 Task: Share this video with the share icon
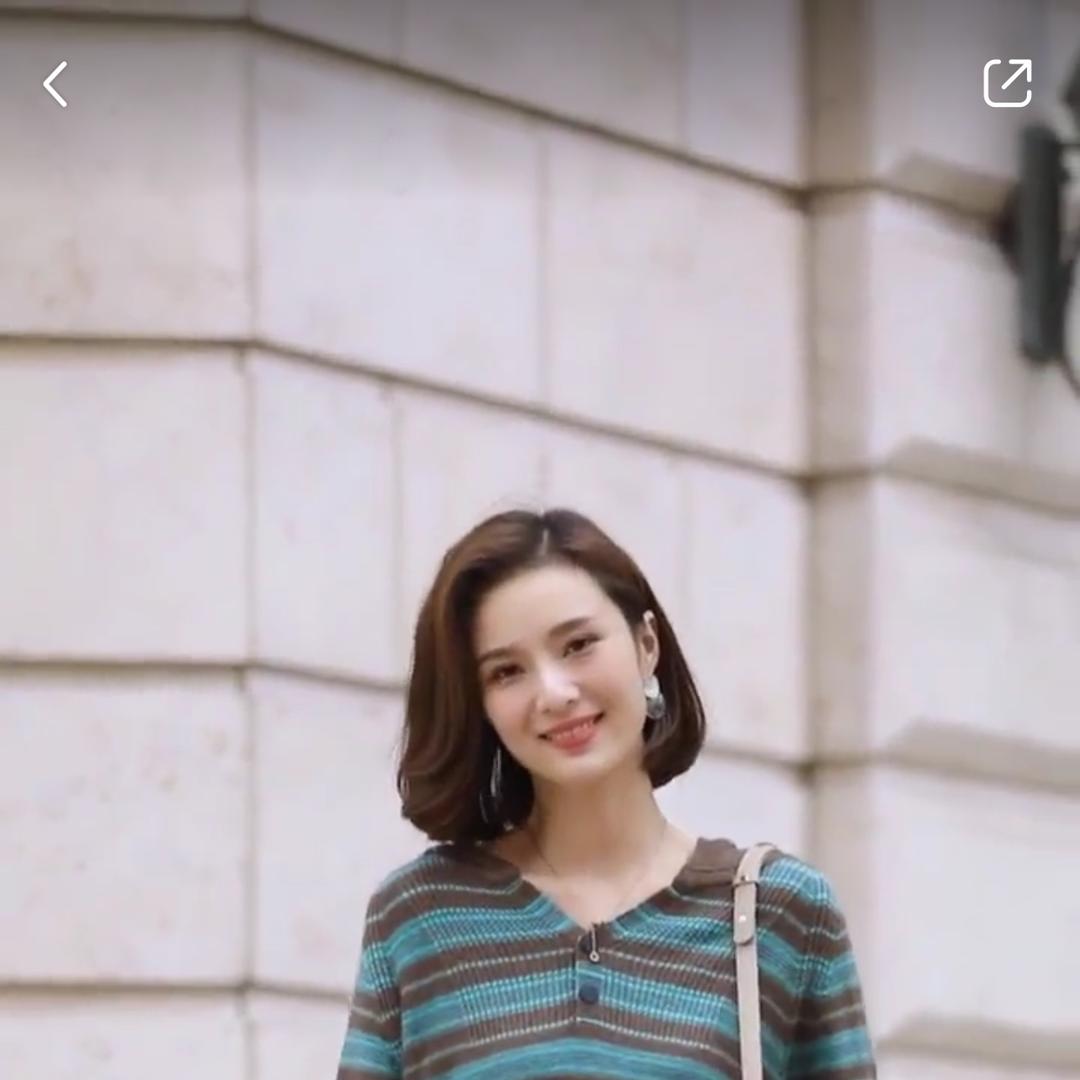(1007, 84)
